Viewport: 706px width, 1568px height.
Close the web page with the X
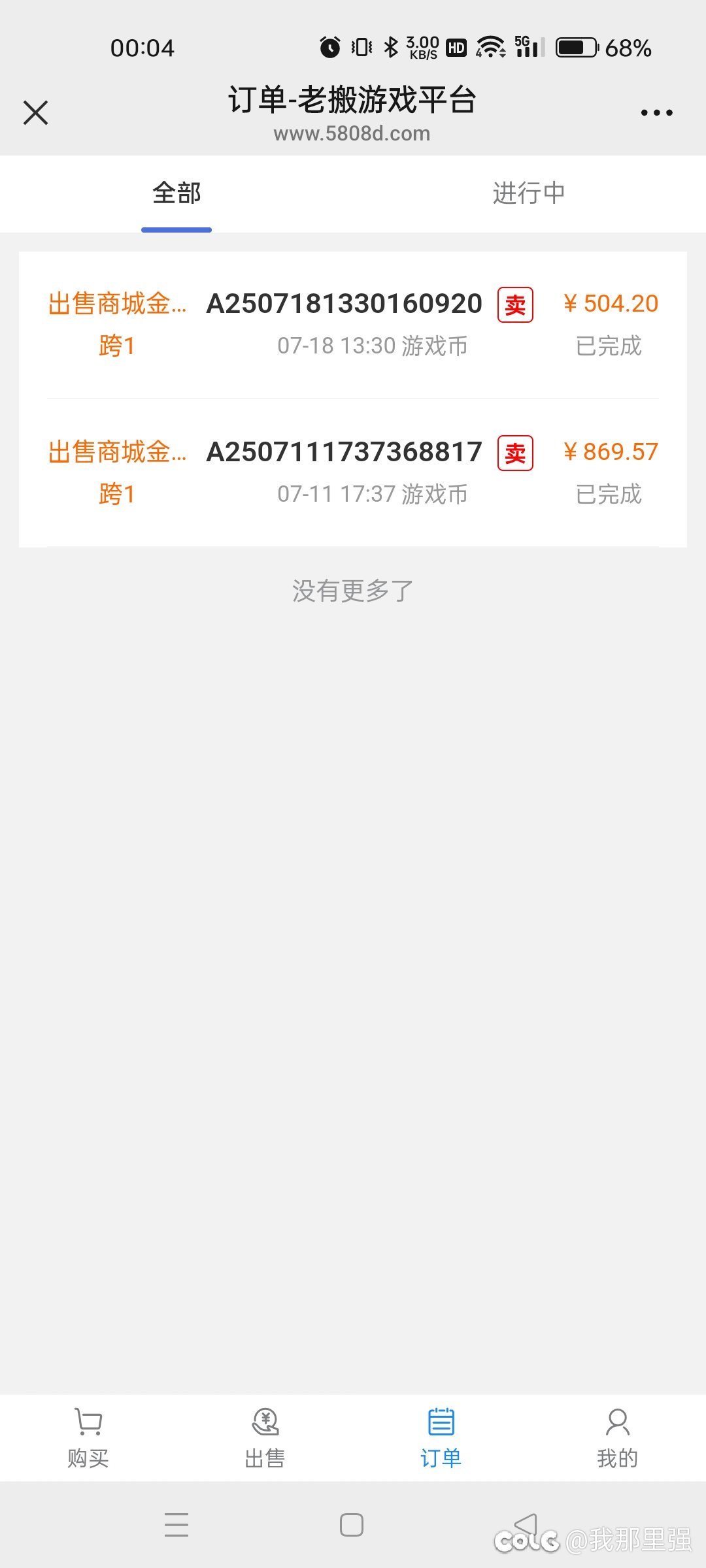coord(36,112)
